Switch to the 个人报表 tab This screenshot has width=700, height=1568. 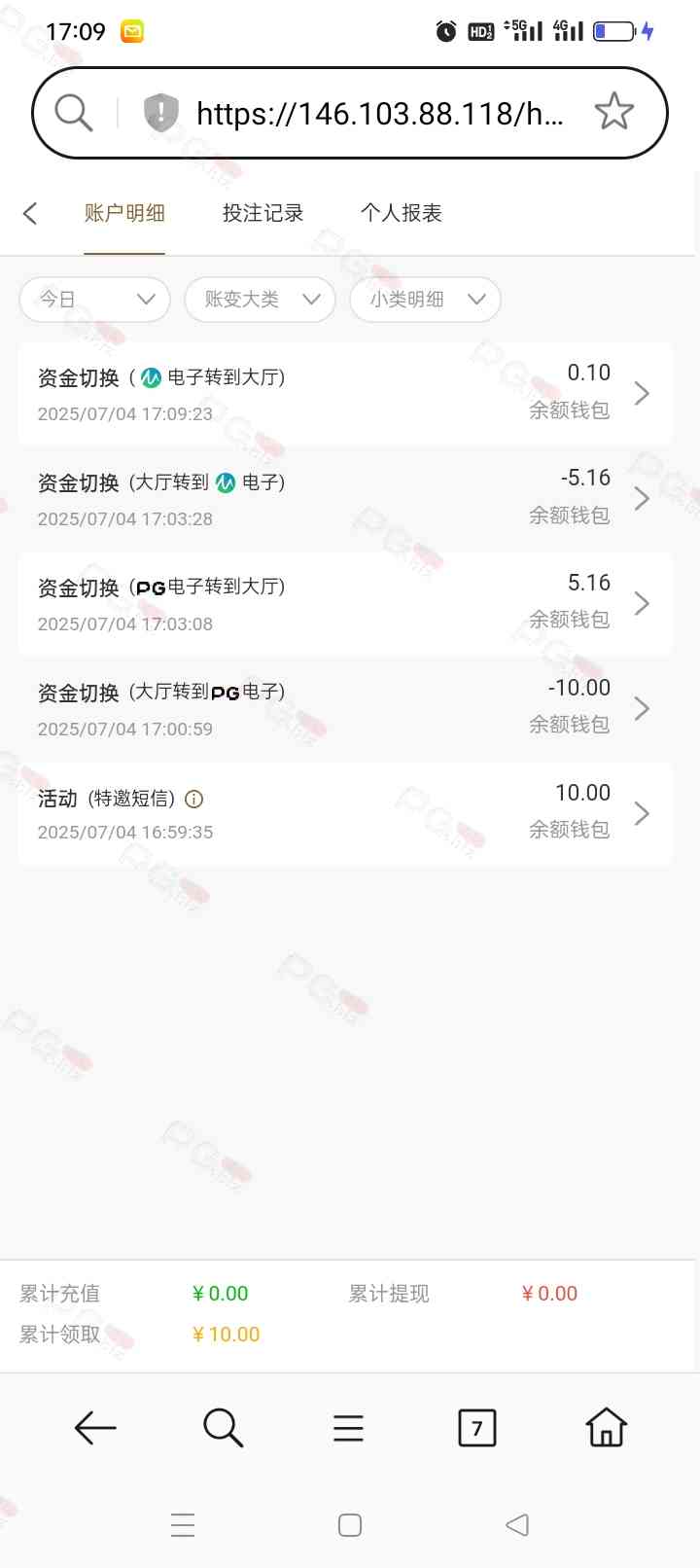point(401,213)
